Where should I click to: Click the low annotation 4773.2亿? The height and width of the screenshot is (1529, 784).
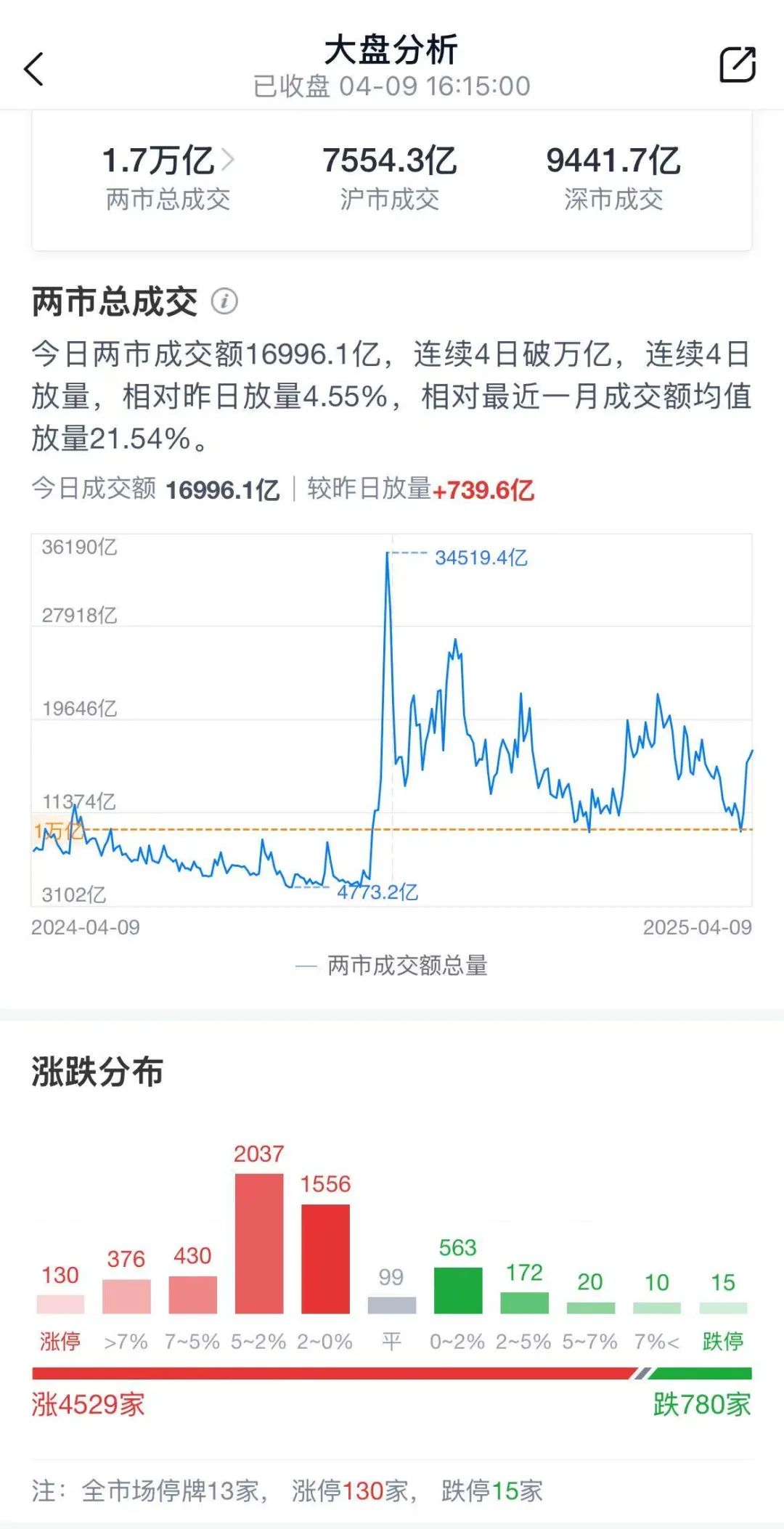point(379,894)
